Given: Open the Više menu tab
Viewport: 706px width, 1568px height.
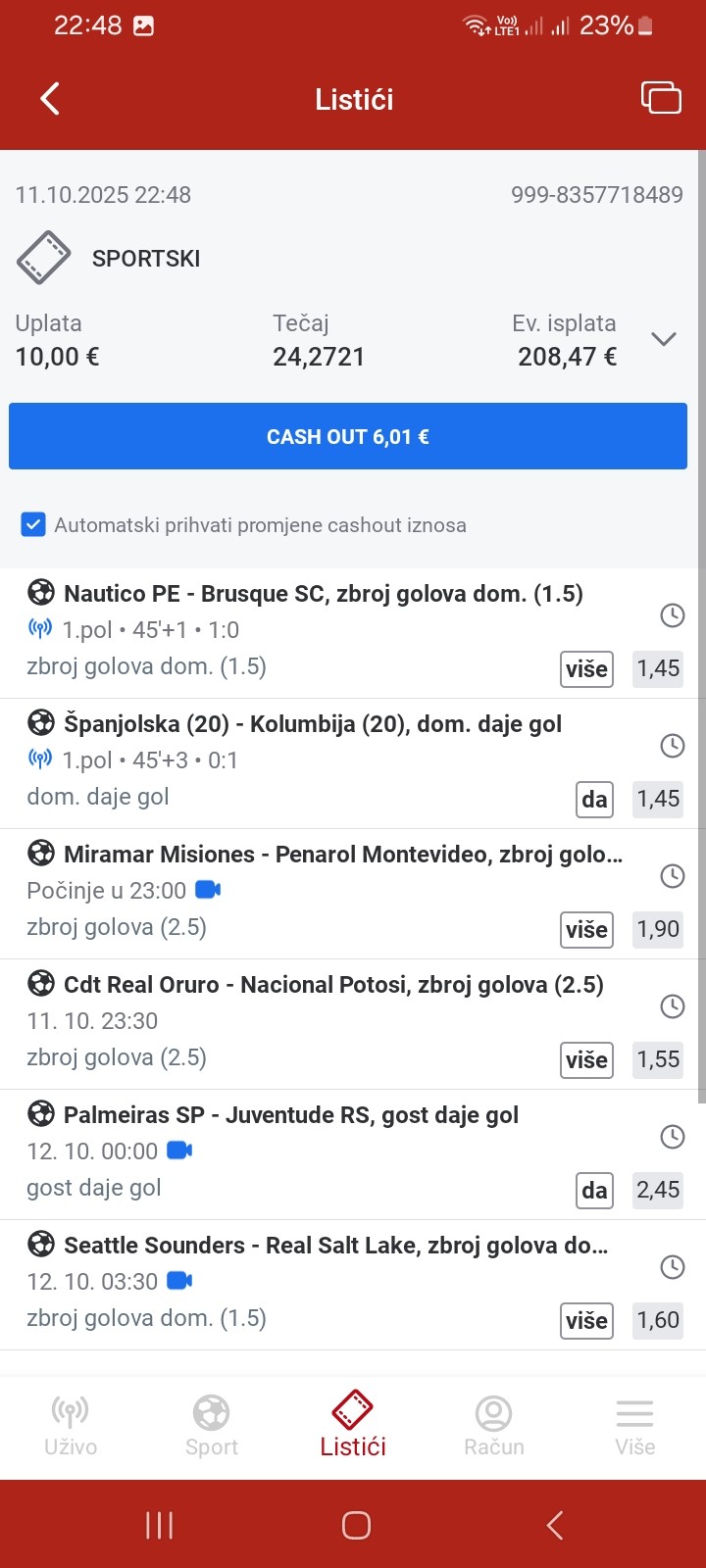Looking at the screenshot, I should pos(635,1426).
